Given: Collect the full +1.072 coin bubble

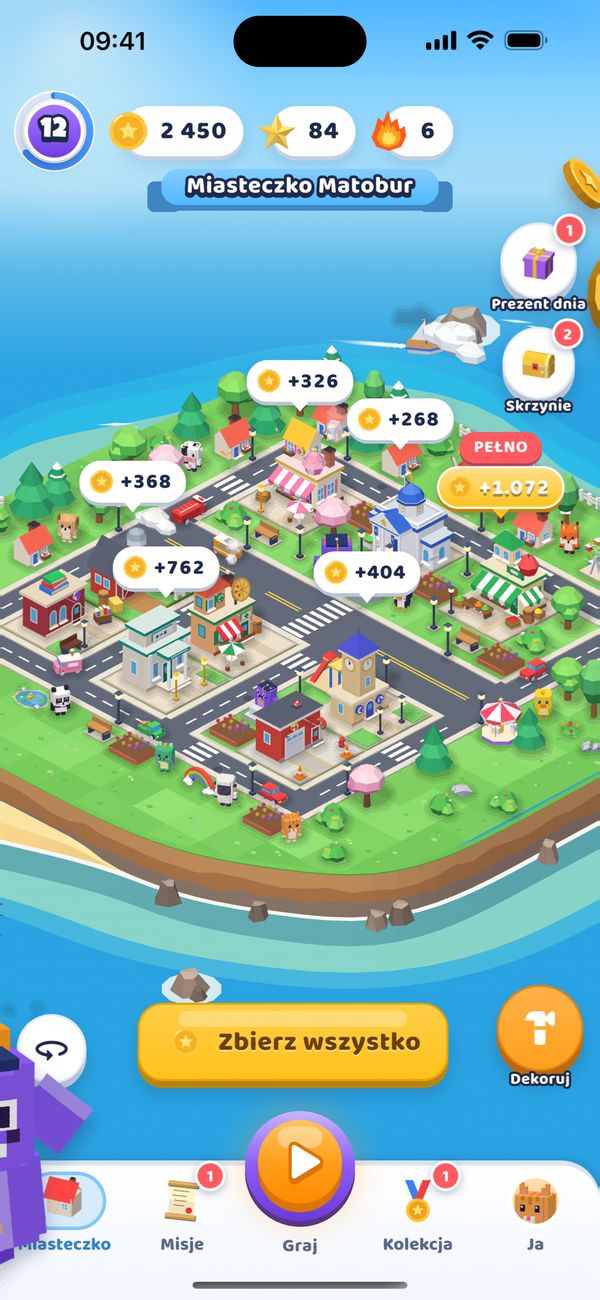Looking at the screenshot, I should (x=500, y=488).
